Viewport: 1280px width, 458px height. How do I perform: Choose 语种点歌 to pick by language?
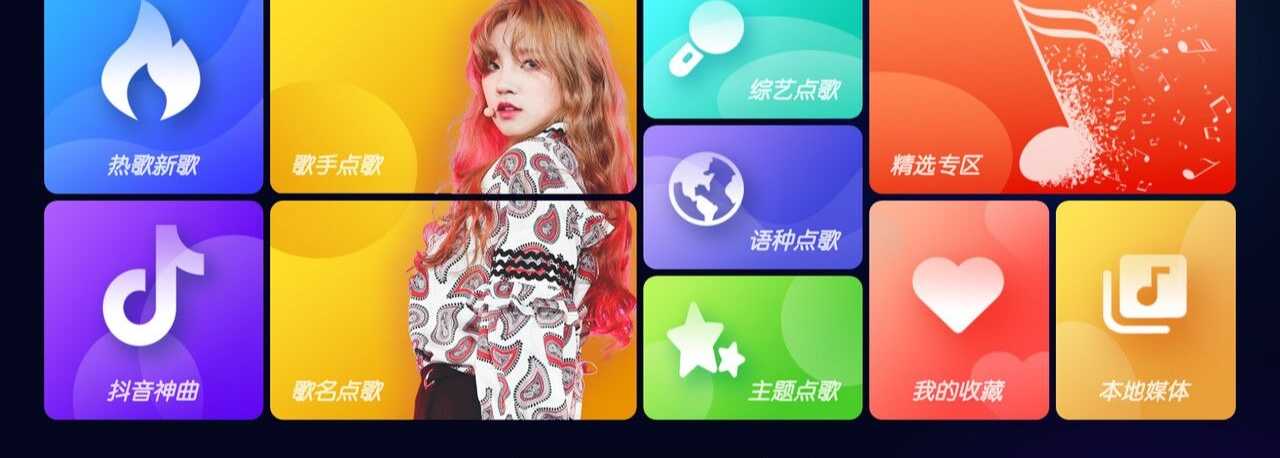point(752,197)
